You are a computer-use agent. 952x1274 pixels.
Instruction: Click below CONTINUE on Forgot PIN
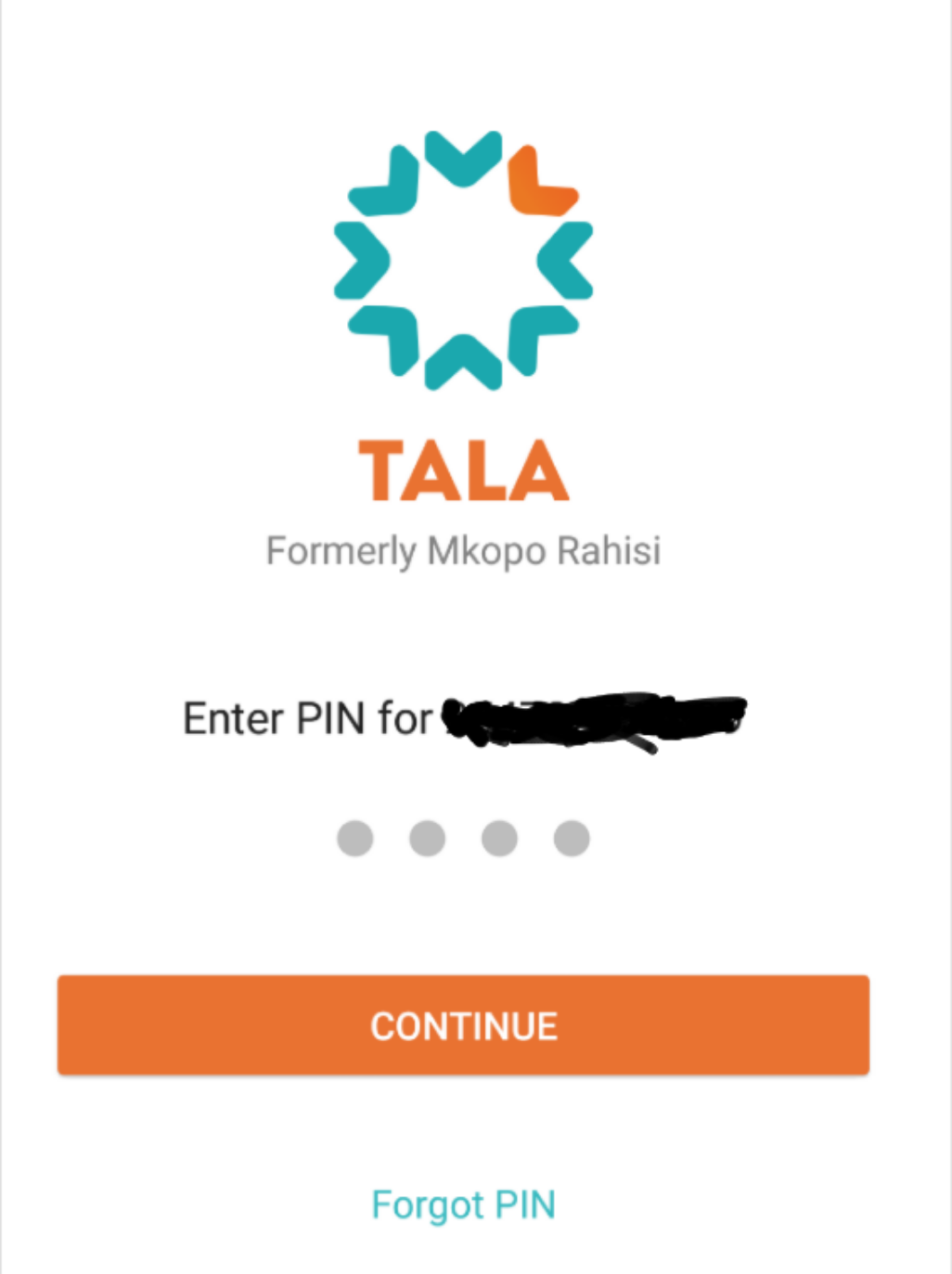click(x=464, y=1203)
